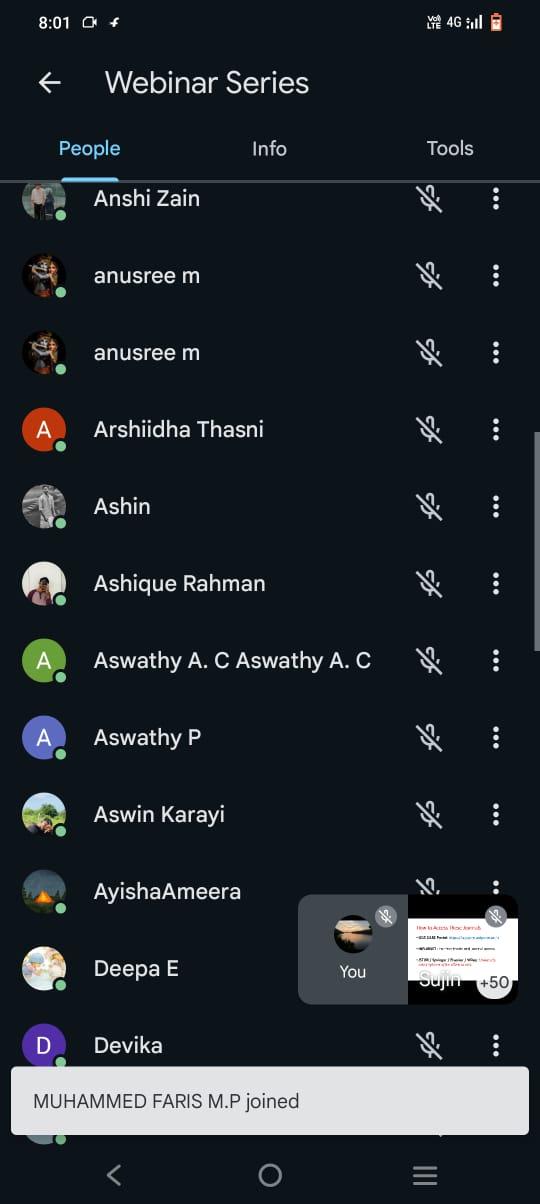Open more options for Arshiidha Thasni
Viewport: 540px width, 1204px height.
tap(496, 429)
